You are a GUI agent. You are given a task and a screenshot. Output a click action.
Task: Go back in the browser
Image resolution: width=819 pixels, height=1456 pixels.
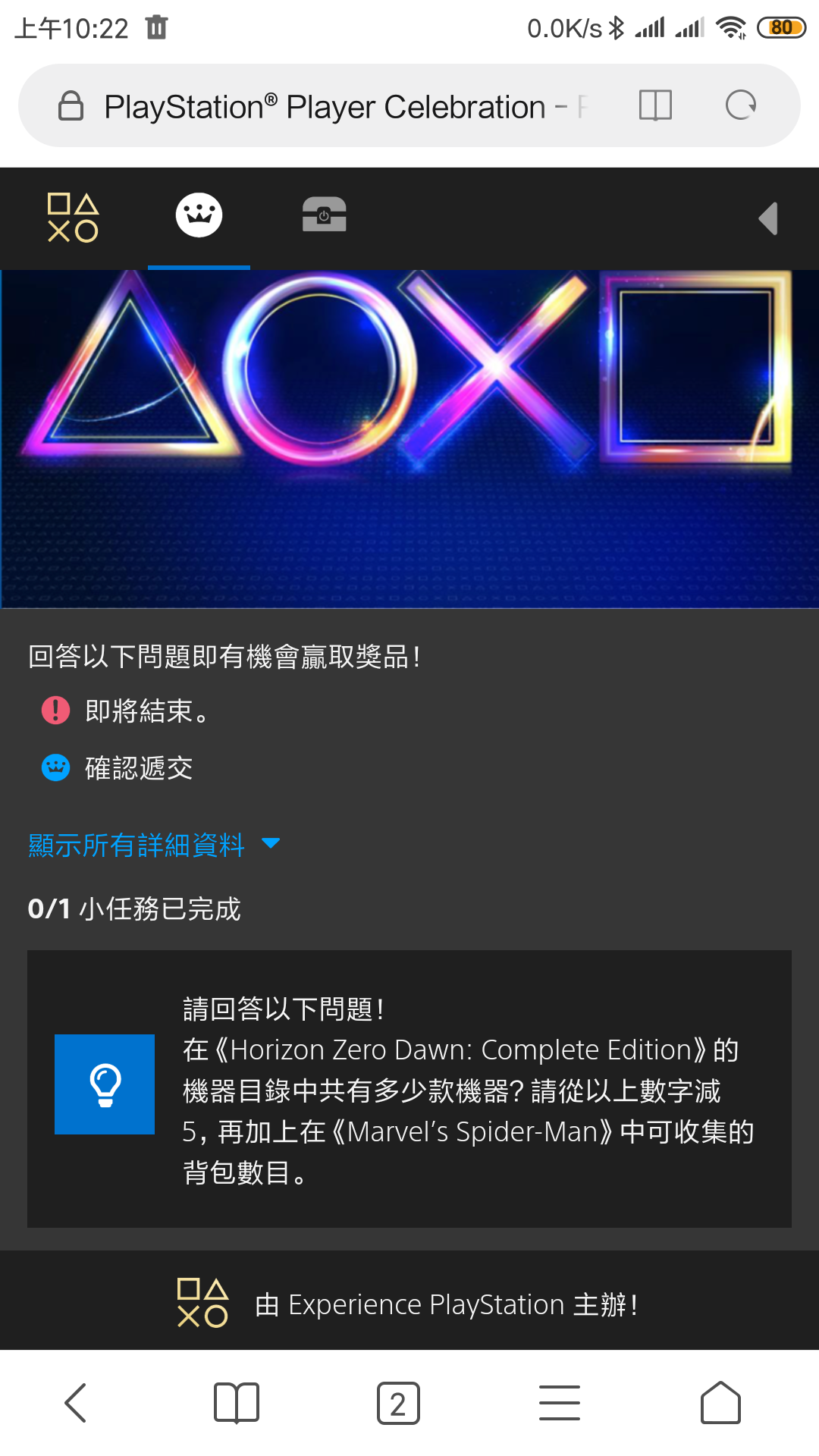point(76,1403)
